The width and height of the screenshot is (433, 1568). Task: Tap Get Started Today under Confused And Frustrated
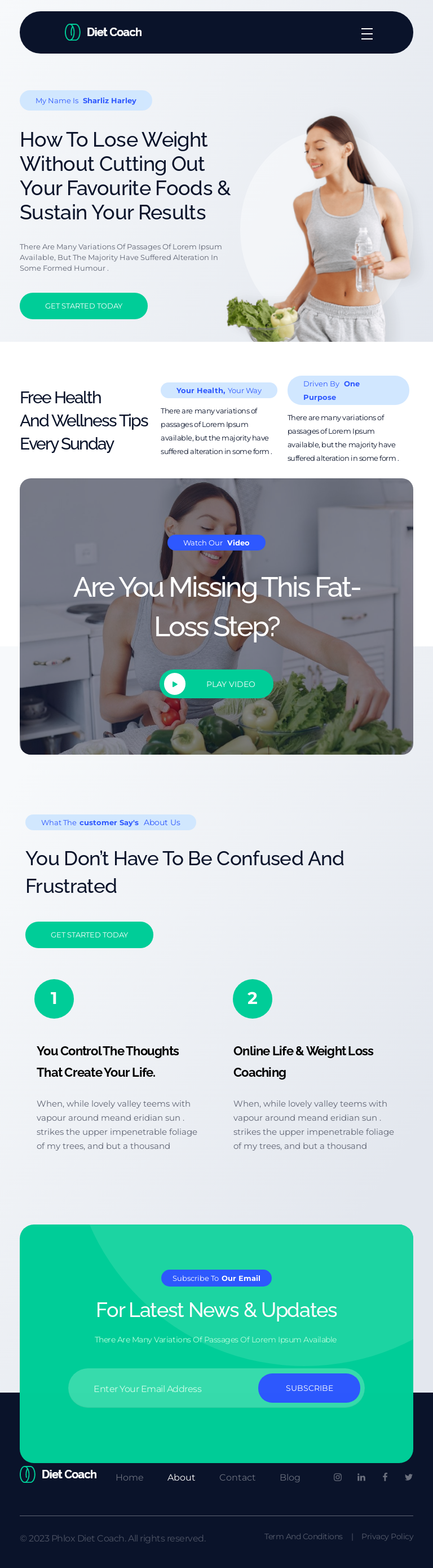pyautogui.click(x=89, y=935)
